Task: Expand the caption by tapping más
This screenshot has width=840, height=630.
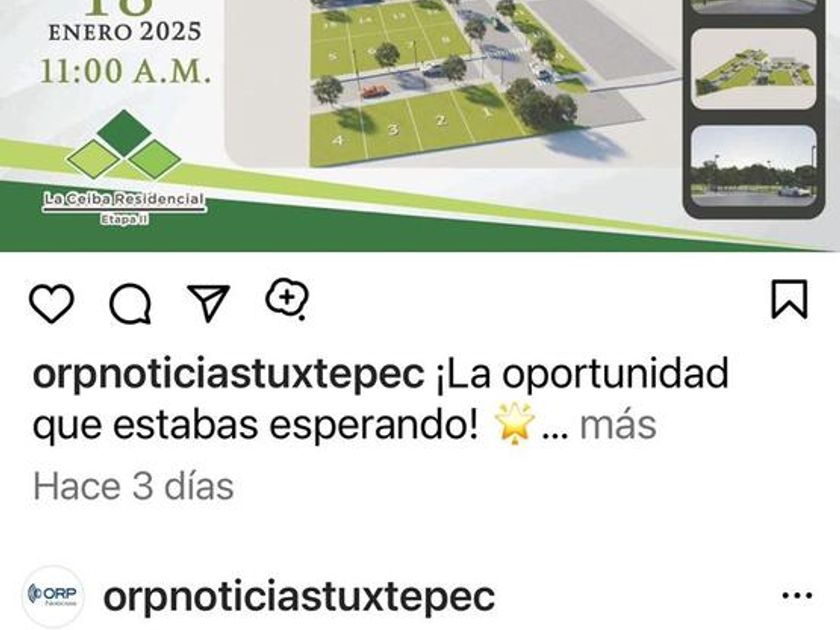Action: [617, 425]
